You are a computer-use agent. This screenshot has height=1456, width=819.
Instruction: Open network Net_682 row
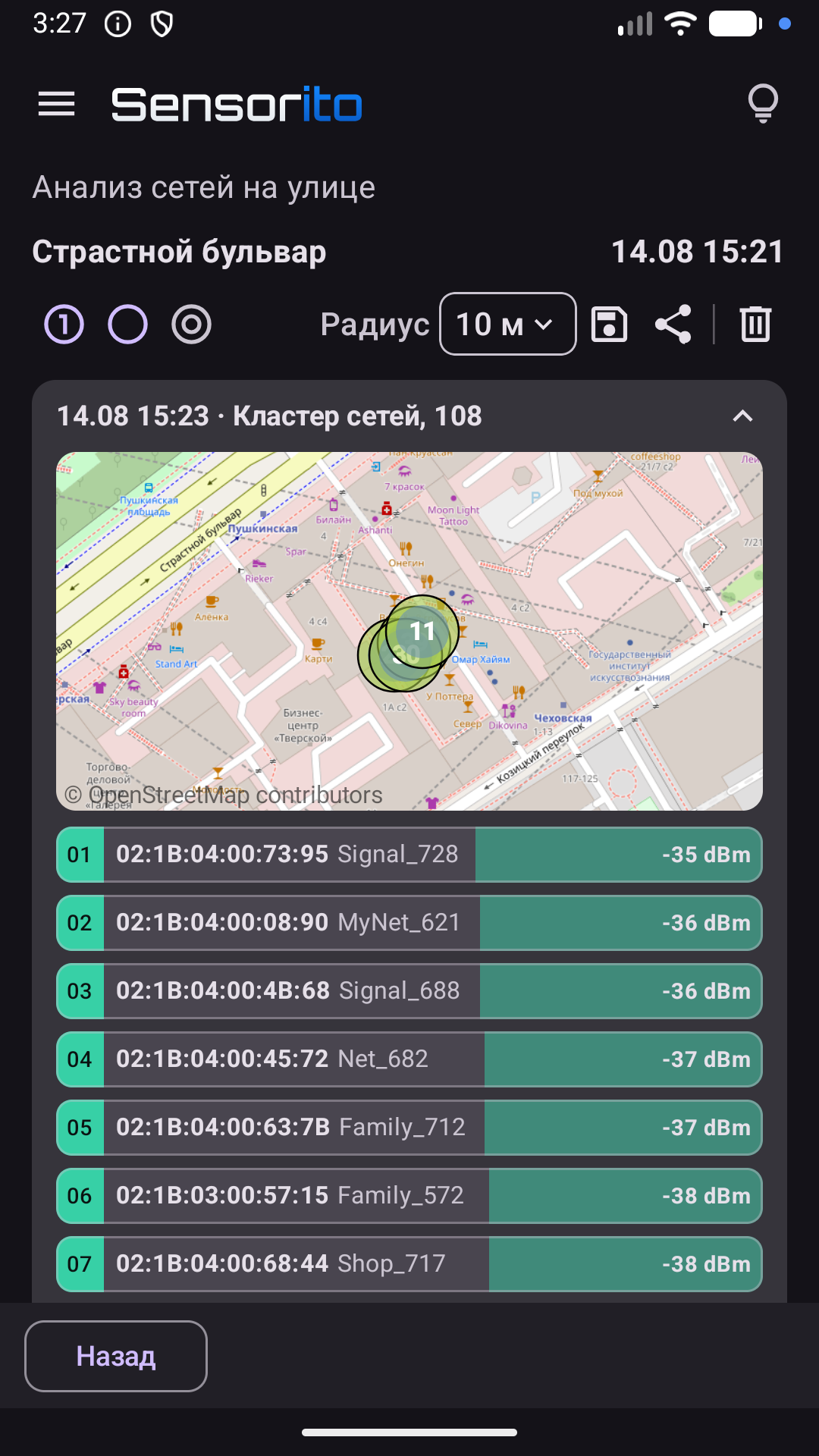tap(409, 1059)
